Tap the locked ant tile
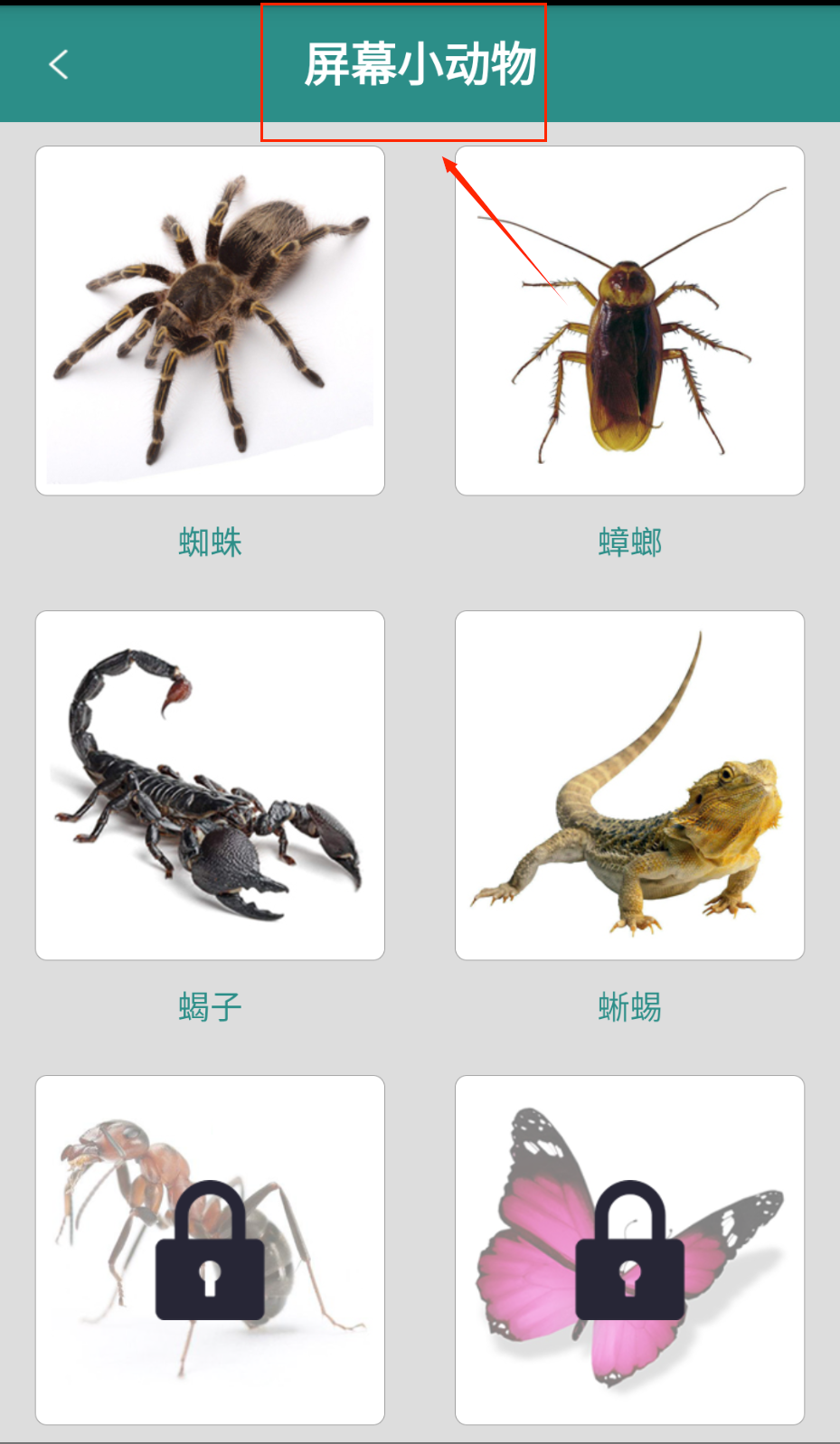The height and width of the screenshot is (1444, 840). pyautogui.click(x=210, y=1251)
